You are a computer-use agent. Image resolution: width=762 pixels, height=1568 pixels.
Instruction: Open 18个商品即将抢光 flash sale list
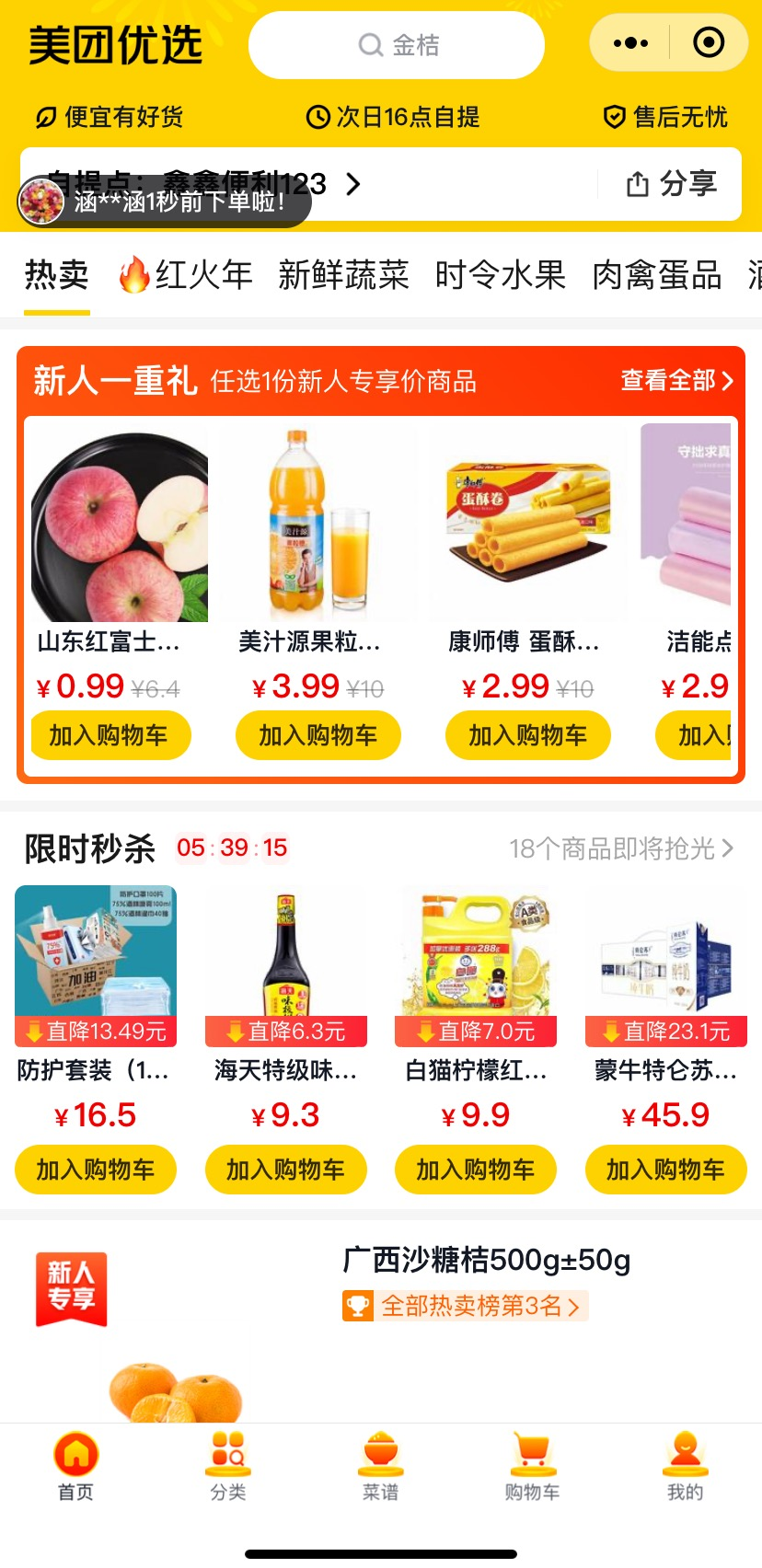[x=621, y=848]
